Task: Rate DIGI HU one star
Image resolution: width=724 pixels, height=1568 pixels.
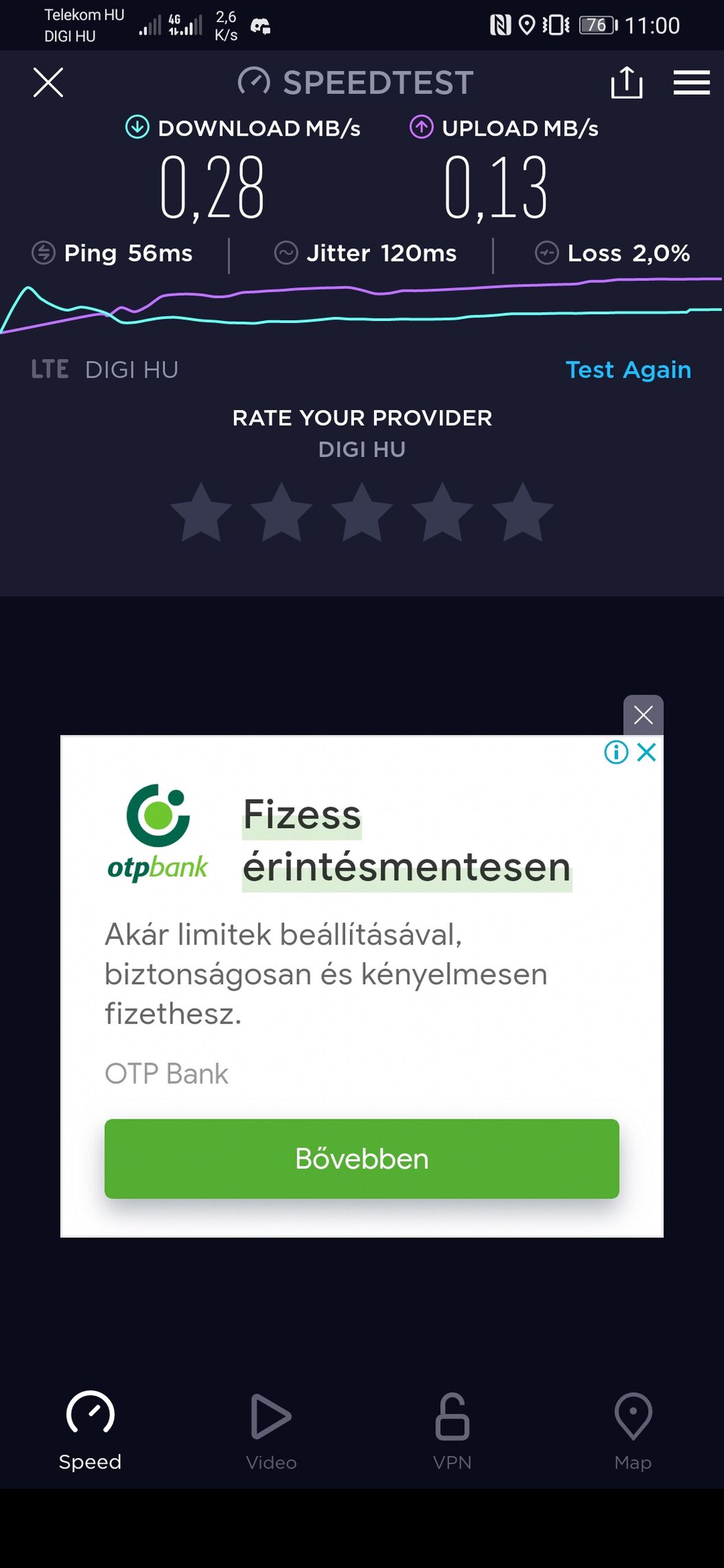Action: point(201,512)
